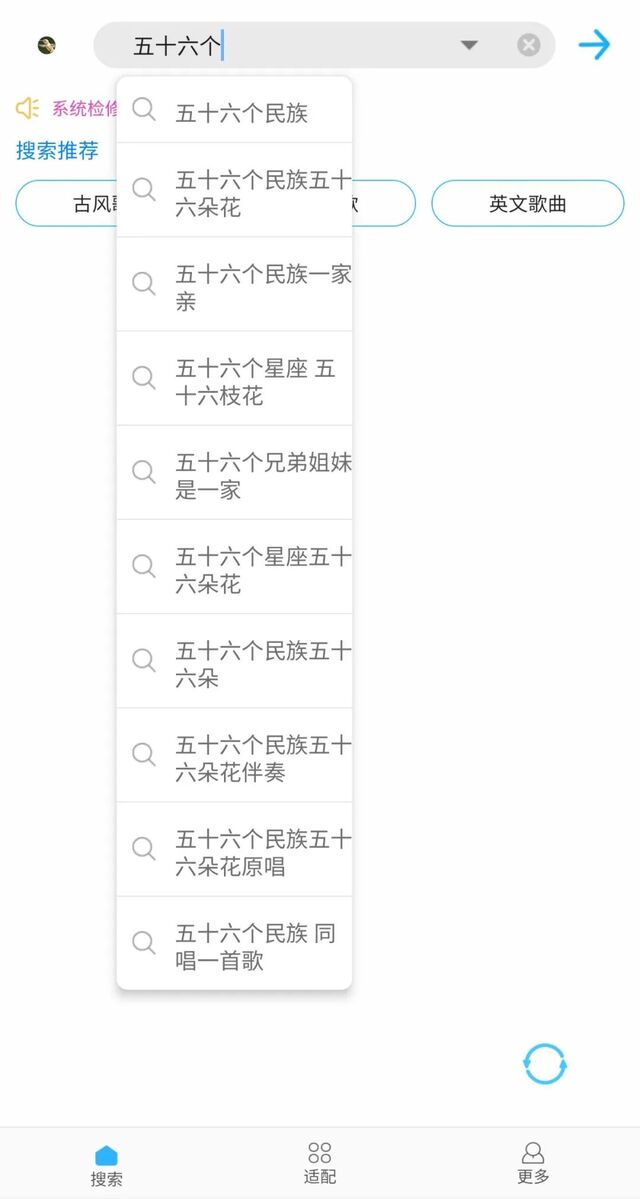Switch to the 适配 tab
640x1199 pixels.
320,1163
